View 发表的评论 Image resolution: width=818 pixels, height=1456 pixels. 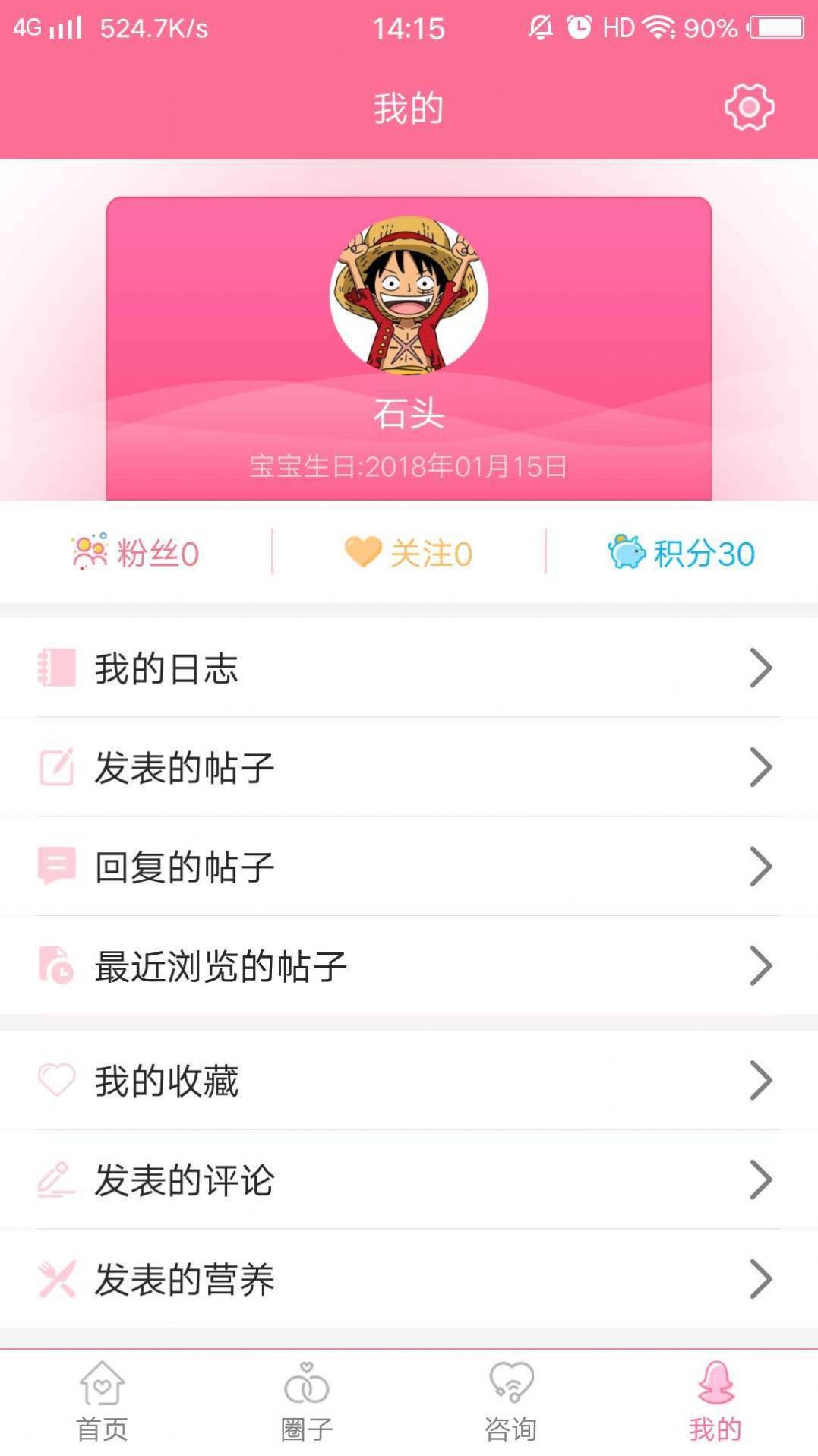(409, 1180)
